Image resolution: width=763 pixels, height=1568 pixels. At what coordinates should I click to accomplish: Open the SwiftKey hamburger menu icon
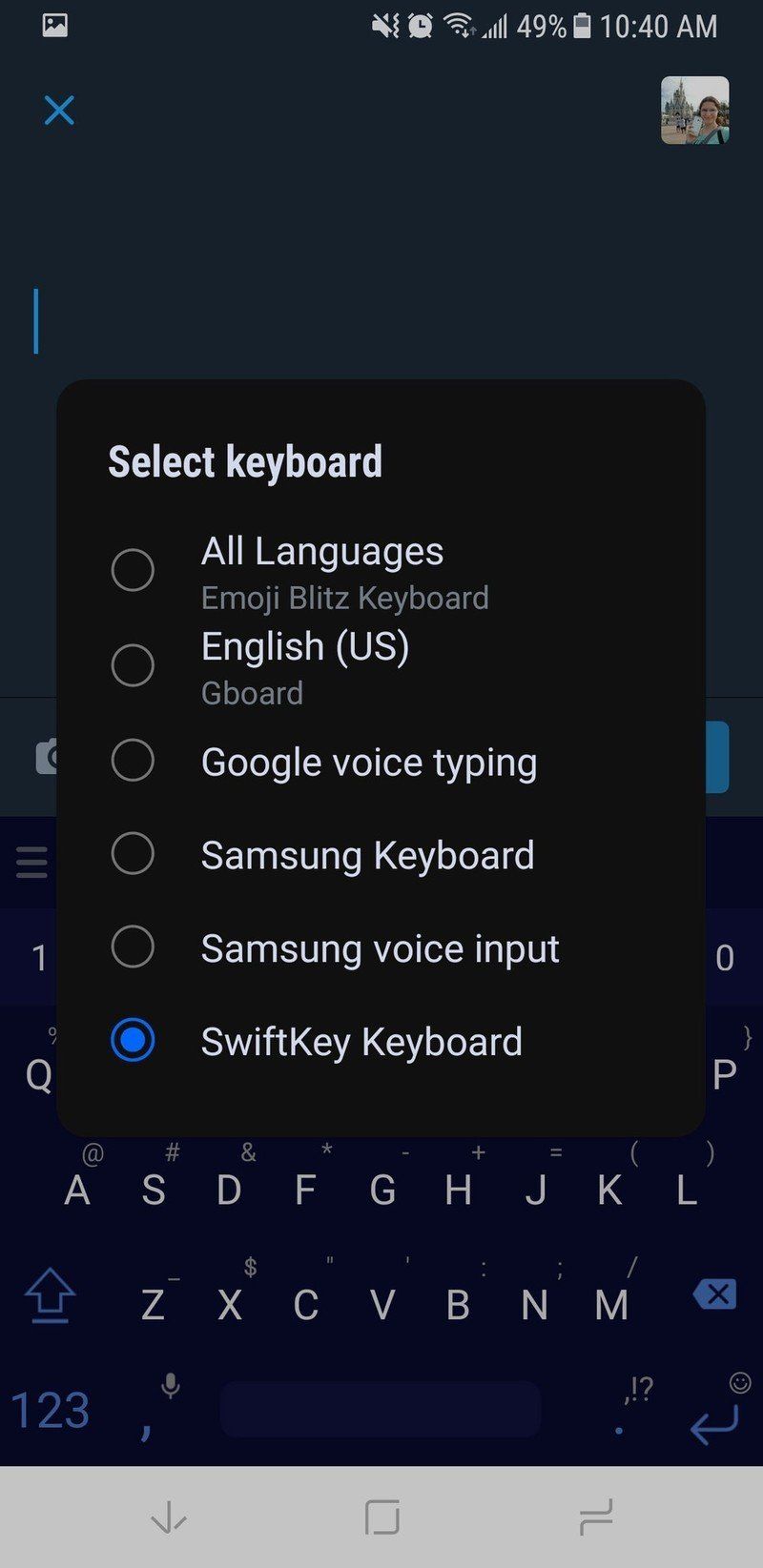(x=31, y=863)
